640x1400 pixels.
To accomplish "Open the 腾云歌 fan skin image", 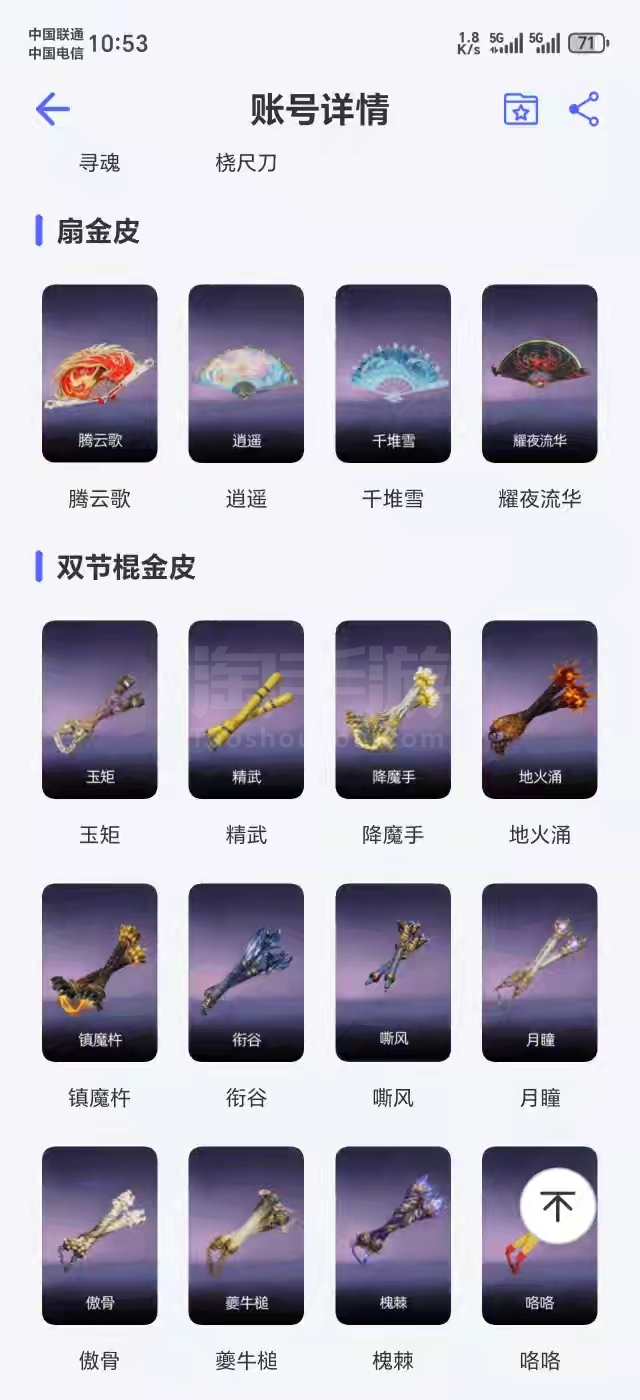I will [100, 374].
